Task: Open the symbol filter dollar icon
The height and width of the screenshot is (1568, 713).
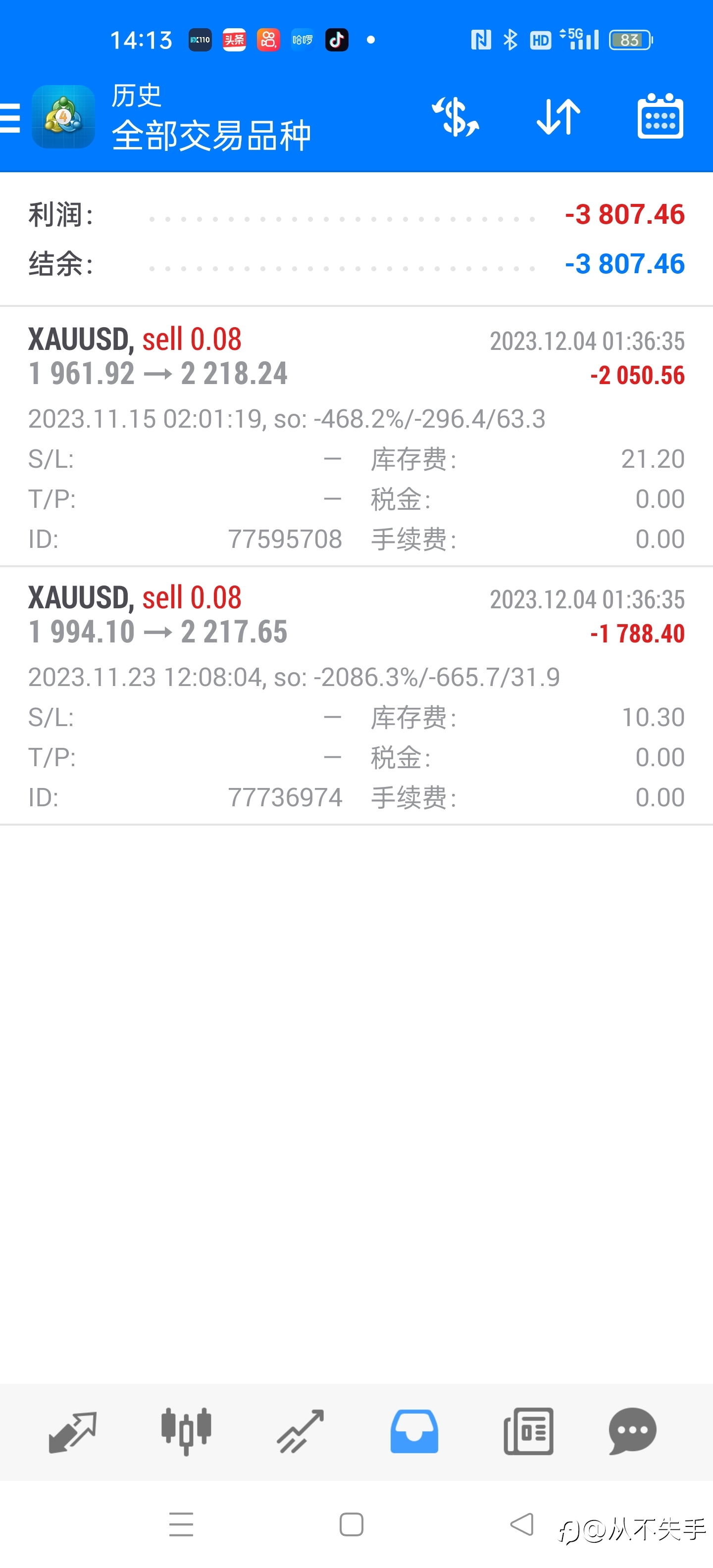Action: 456,116
